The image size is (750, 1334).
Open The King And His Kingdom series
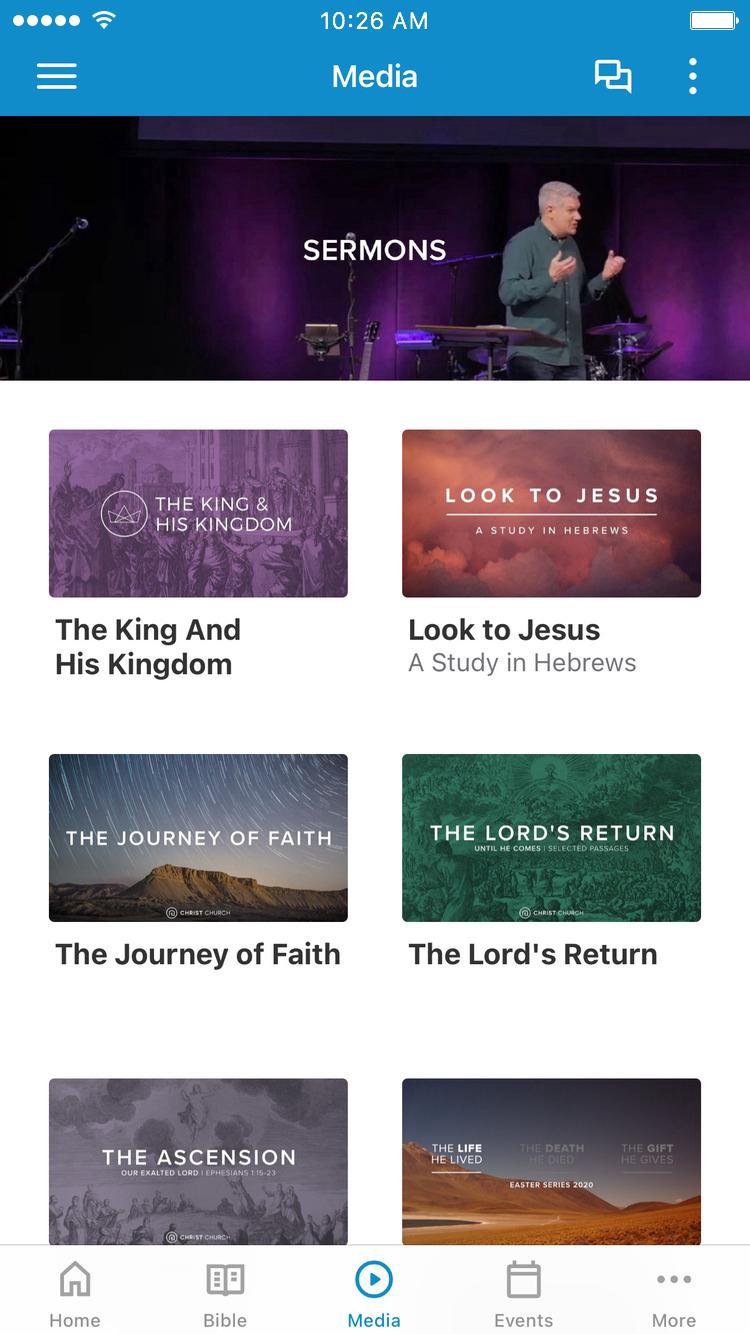coord(198,514)
